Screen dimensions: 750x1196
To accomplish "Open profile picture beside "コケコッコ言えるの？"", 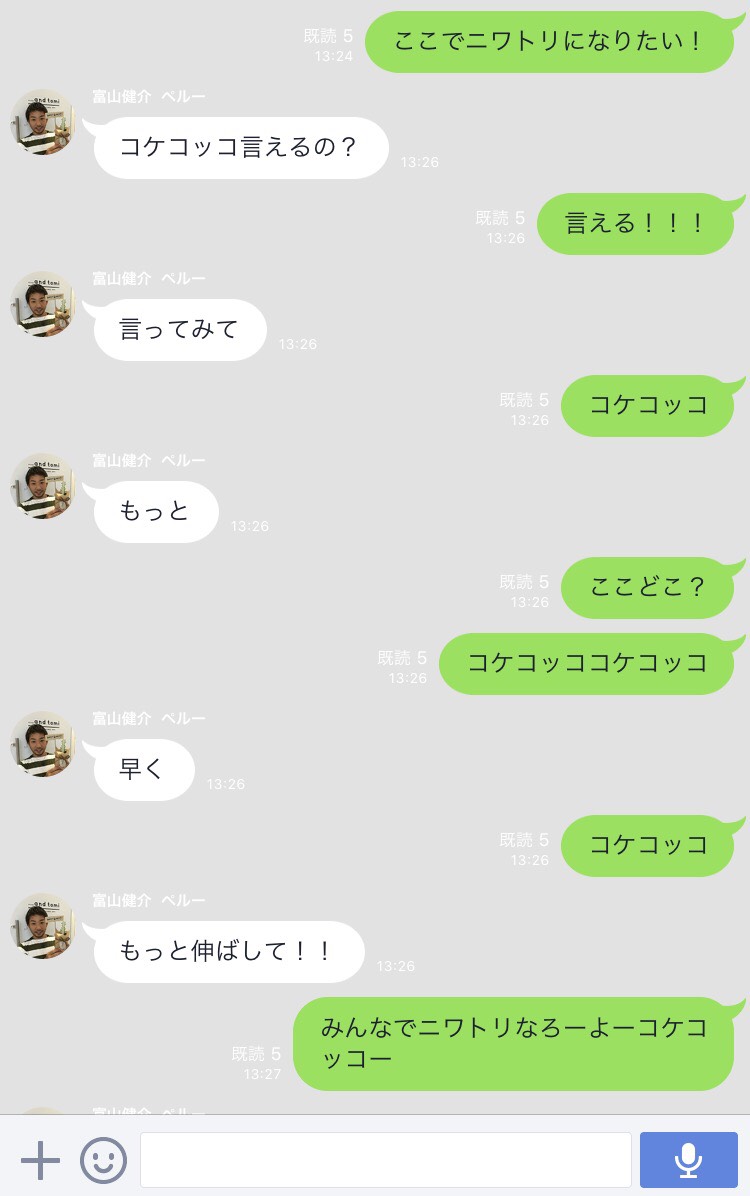I will [x=43, y=122].
